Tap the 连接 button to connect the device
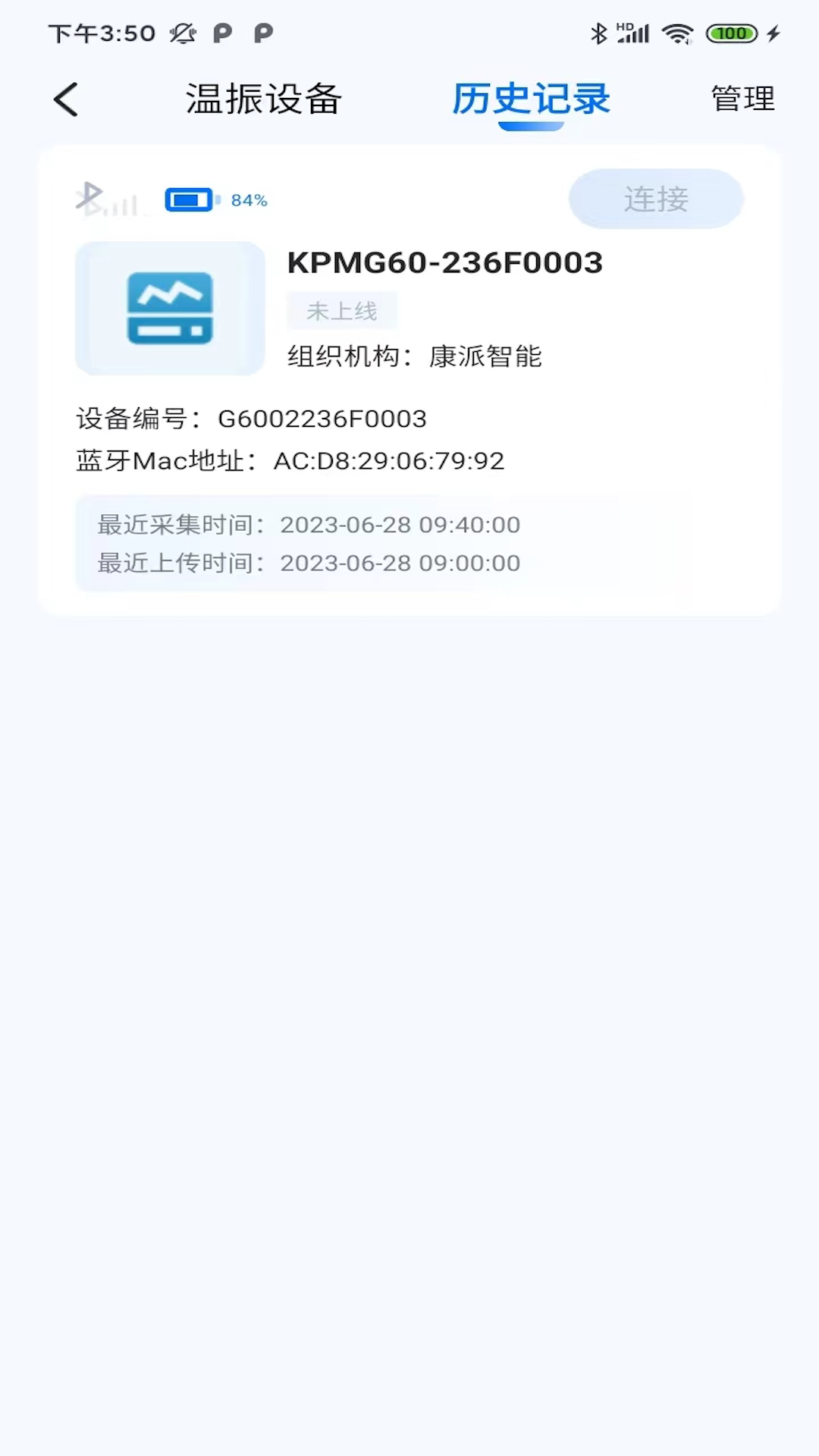 point(656,199)
